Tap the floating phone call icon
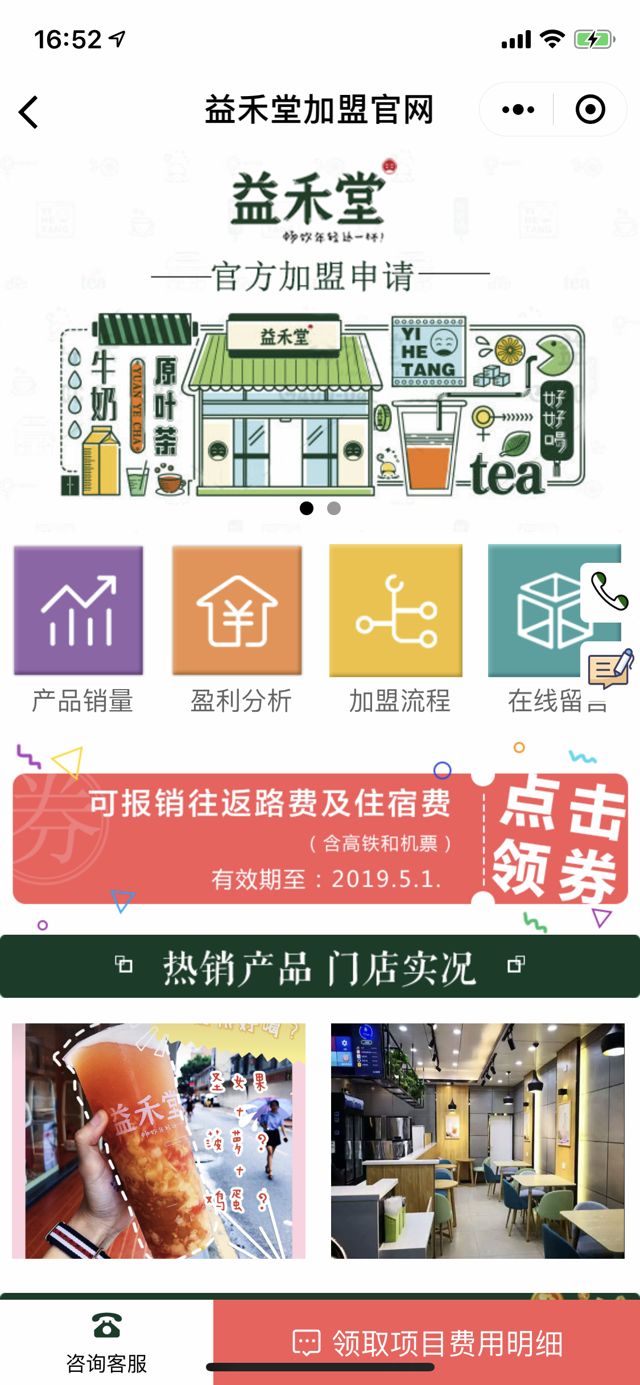This screenshot has height=1385, width=640. point(610,592)
